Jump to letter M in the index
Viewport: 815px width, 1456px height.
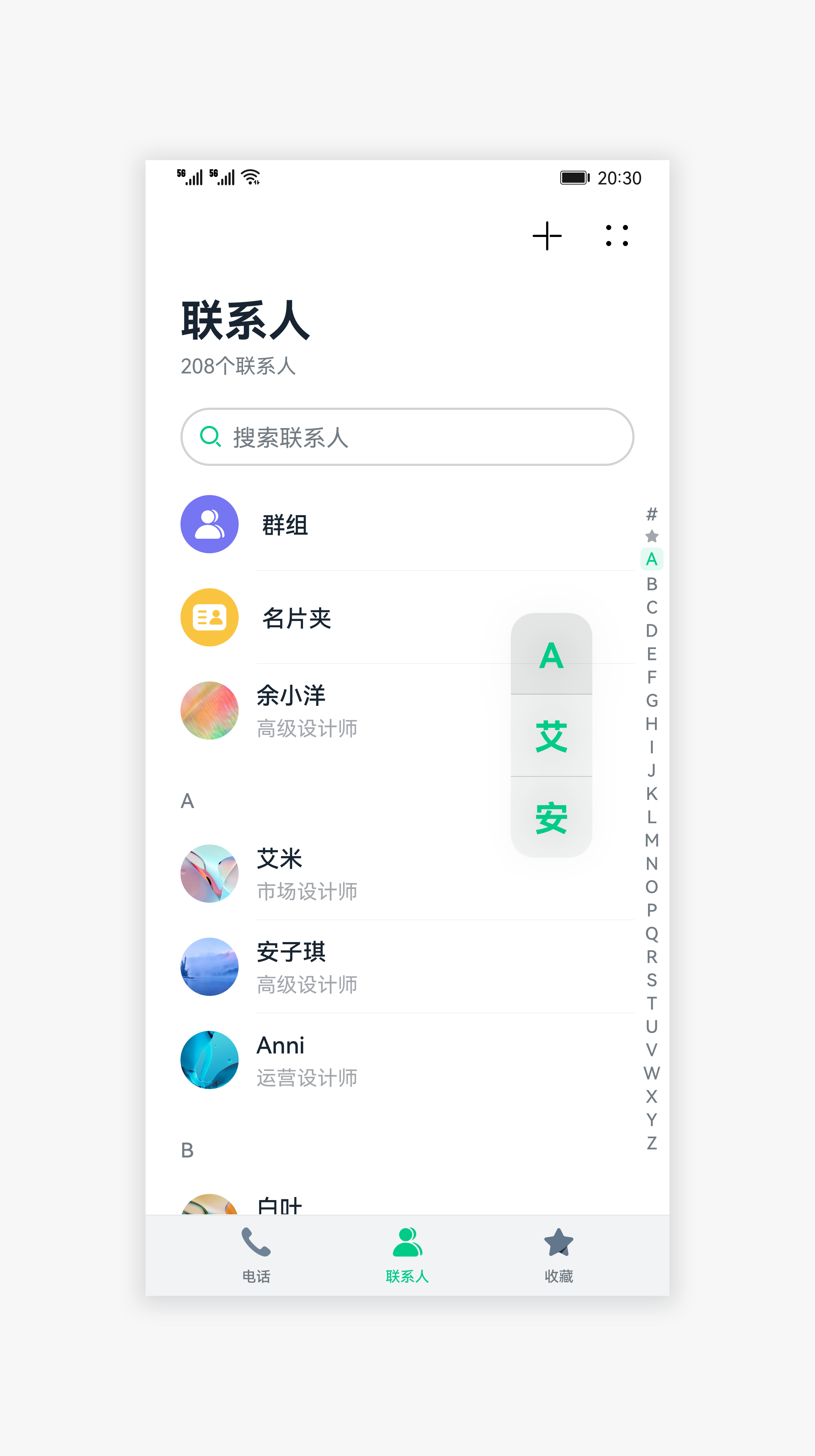coord(651,840)
